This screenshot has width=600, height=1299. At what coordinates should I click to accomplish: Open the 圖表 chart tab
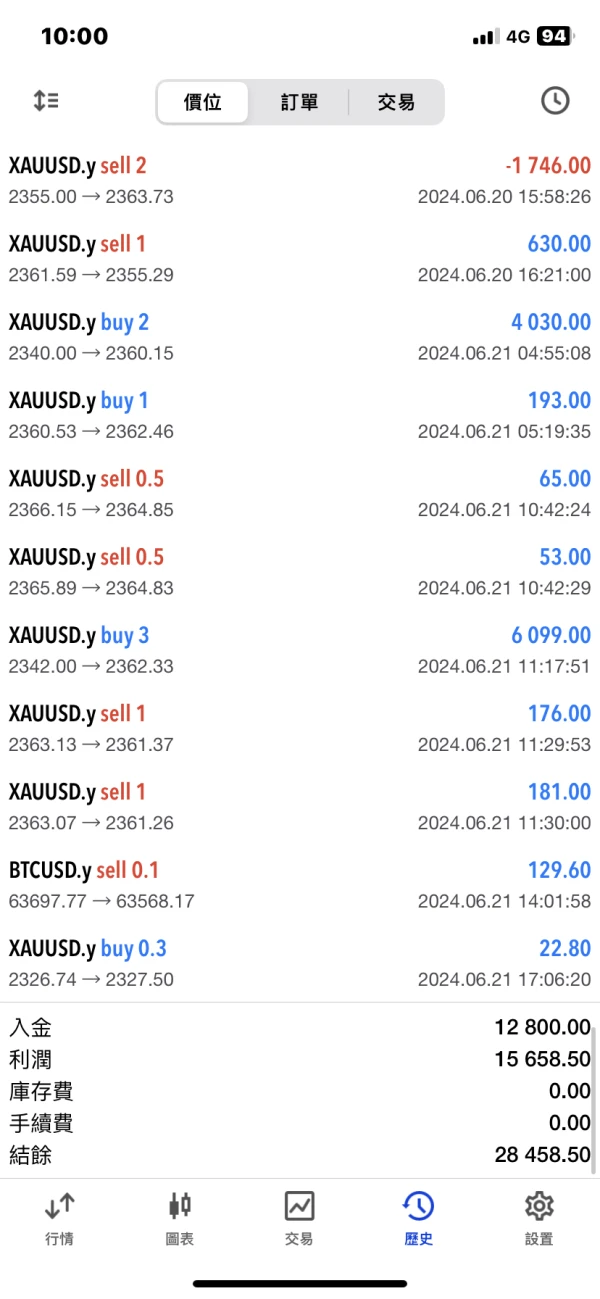pyautogui.click(x=180, y=1218)
